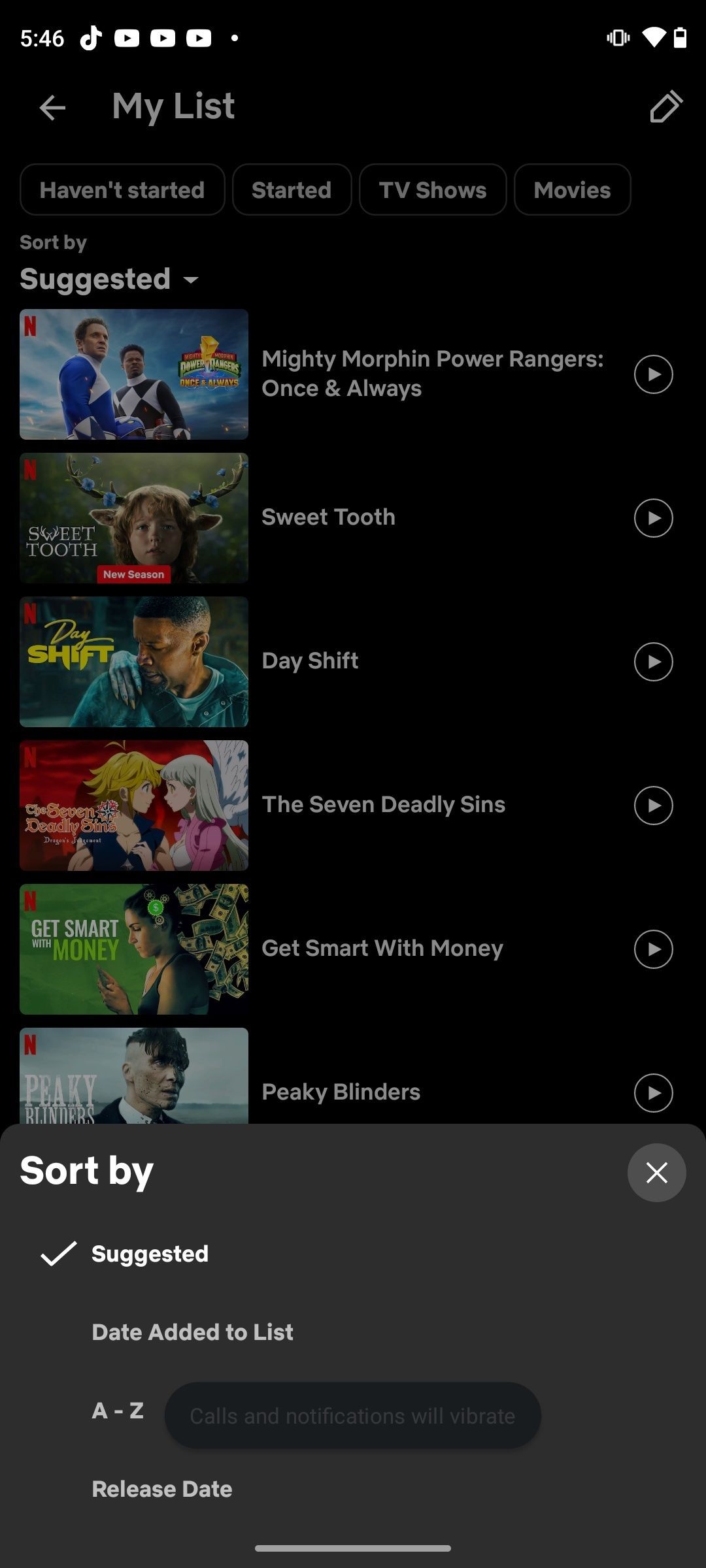Go back from My List
Viewport: 706px width, 1568px height.
click(52, 108)
